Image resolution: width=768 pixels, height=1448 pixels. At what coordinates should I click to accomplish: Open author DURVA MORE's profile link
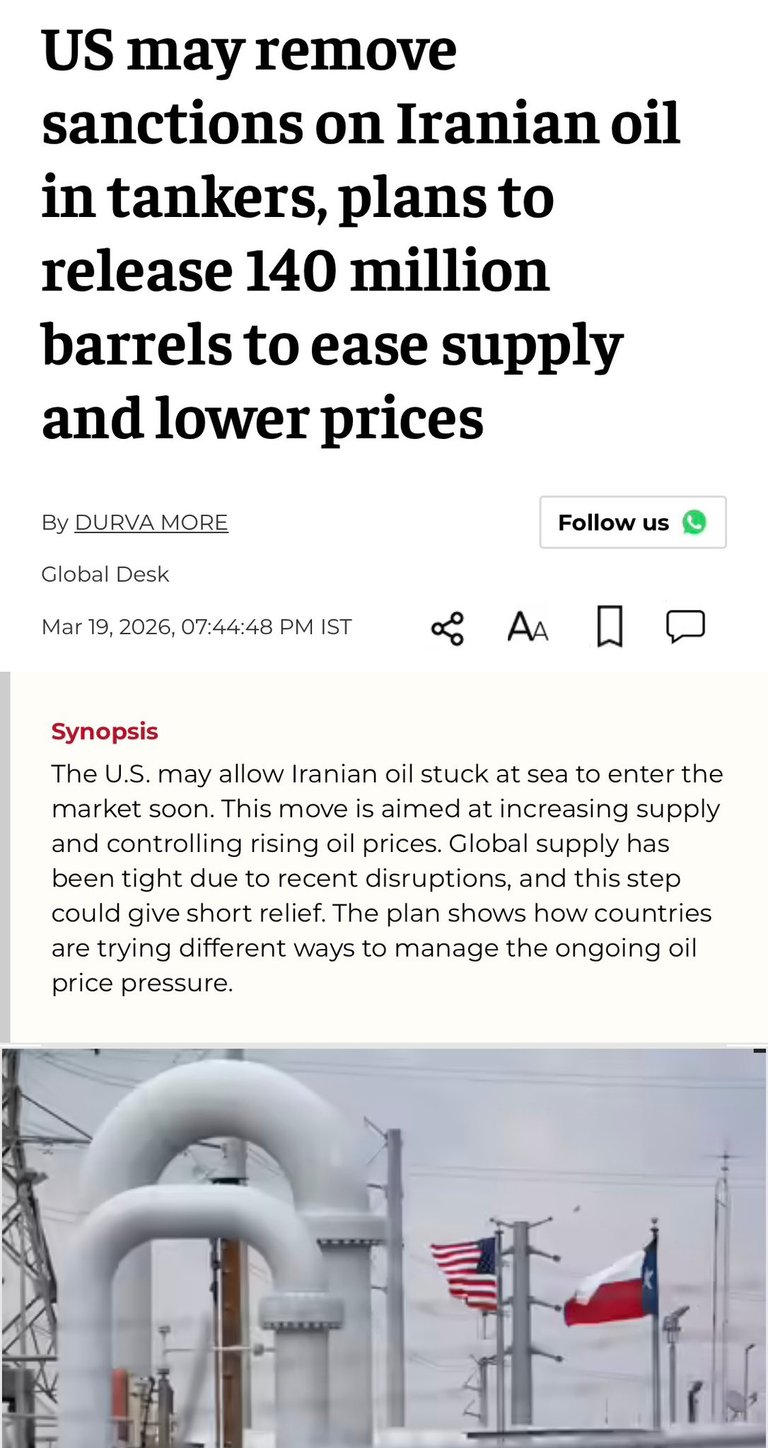151,522
